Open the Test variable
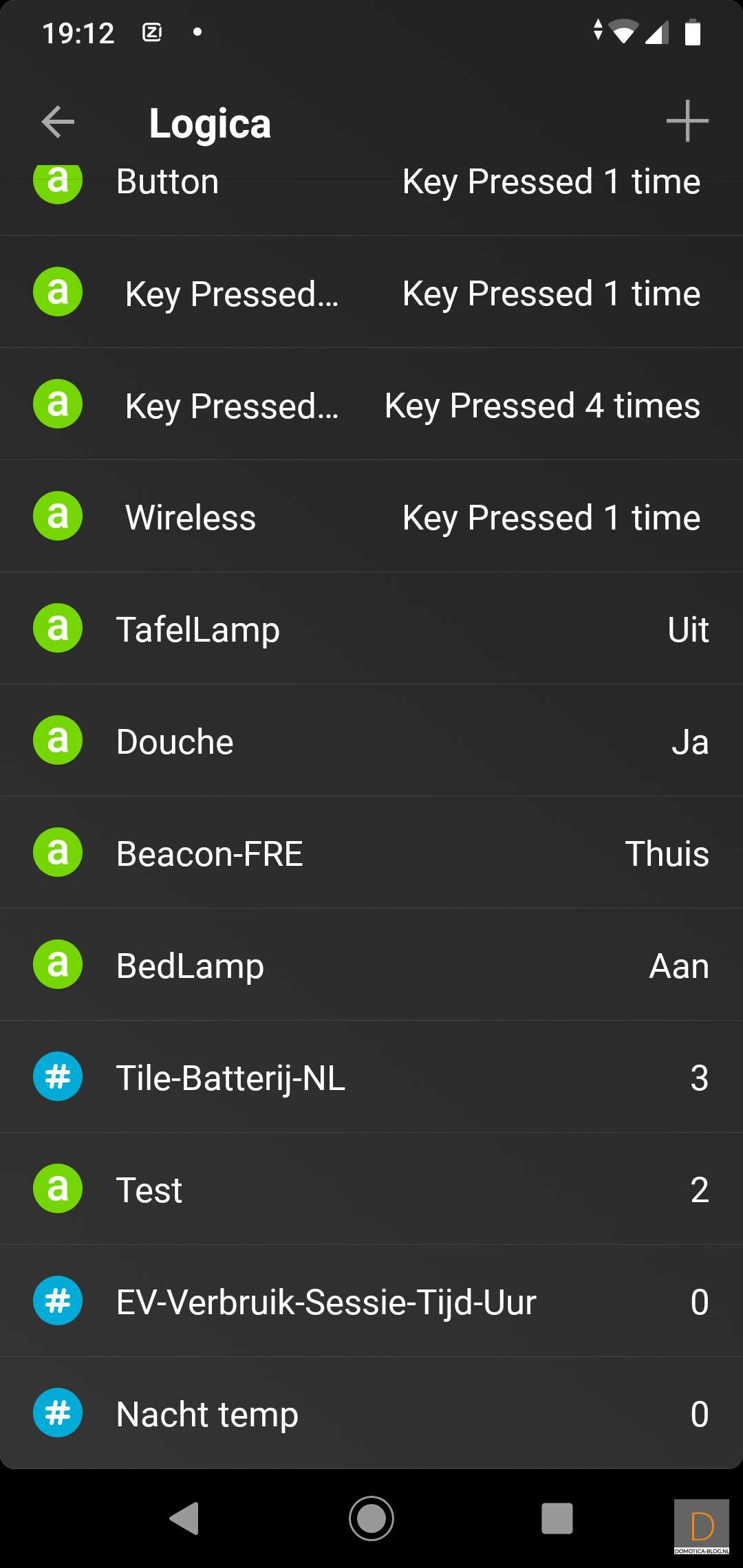 [x=371, y=1190]
